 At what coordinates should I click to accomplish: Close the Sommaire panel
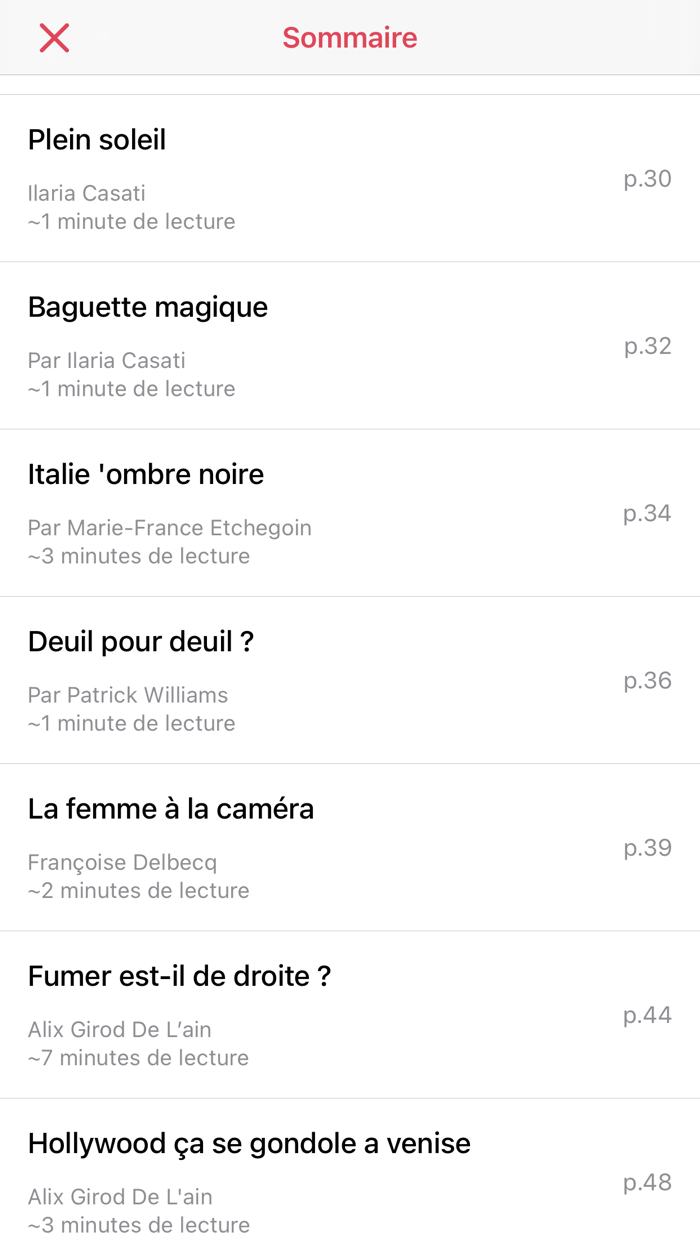[54, 38]
